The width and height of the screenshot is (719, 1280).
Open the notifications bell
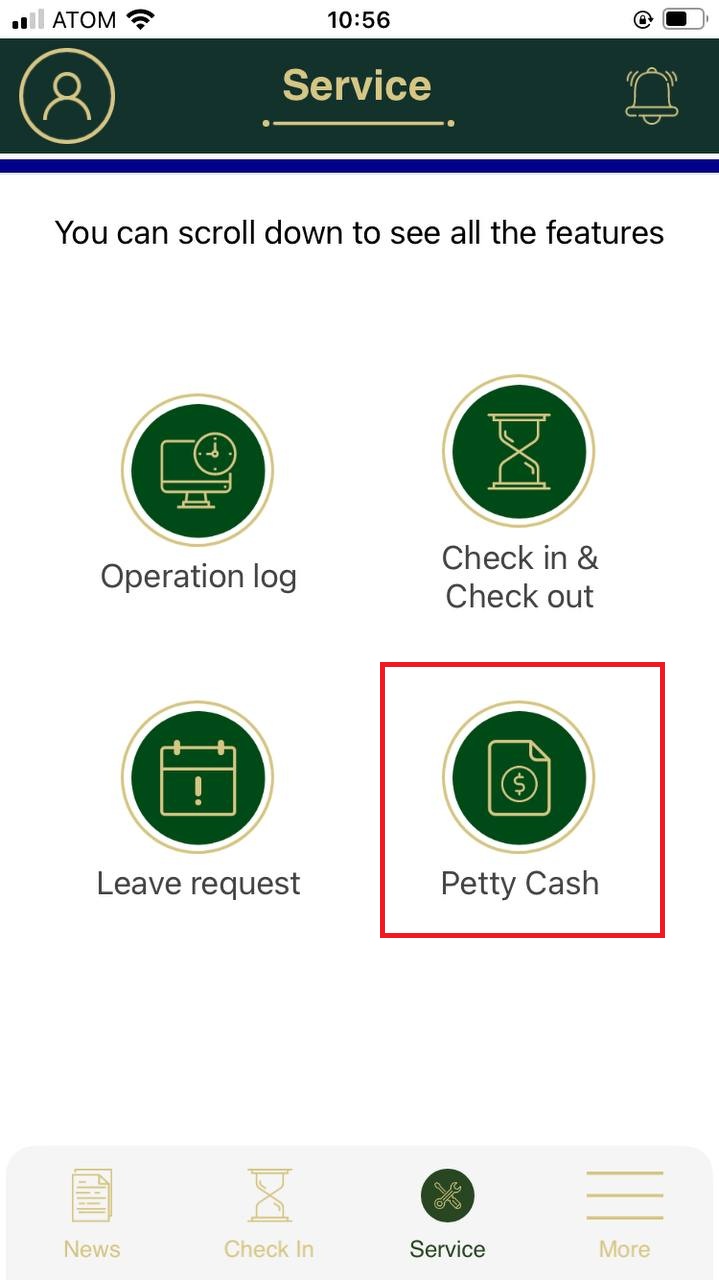pos(651,96)
